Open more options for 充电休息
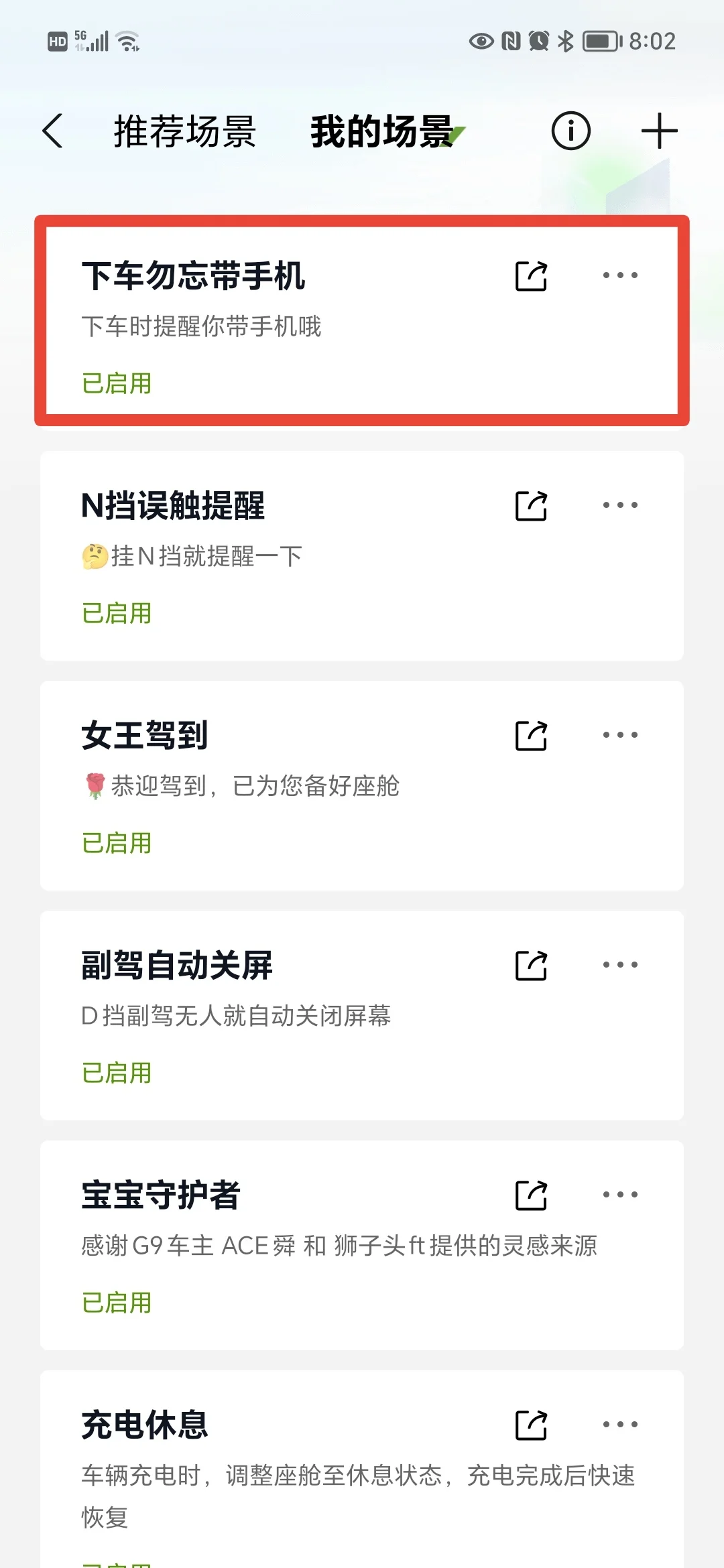 tap(620, 1425)
